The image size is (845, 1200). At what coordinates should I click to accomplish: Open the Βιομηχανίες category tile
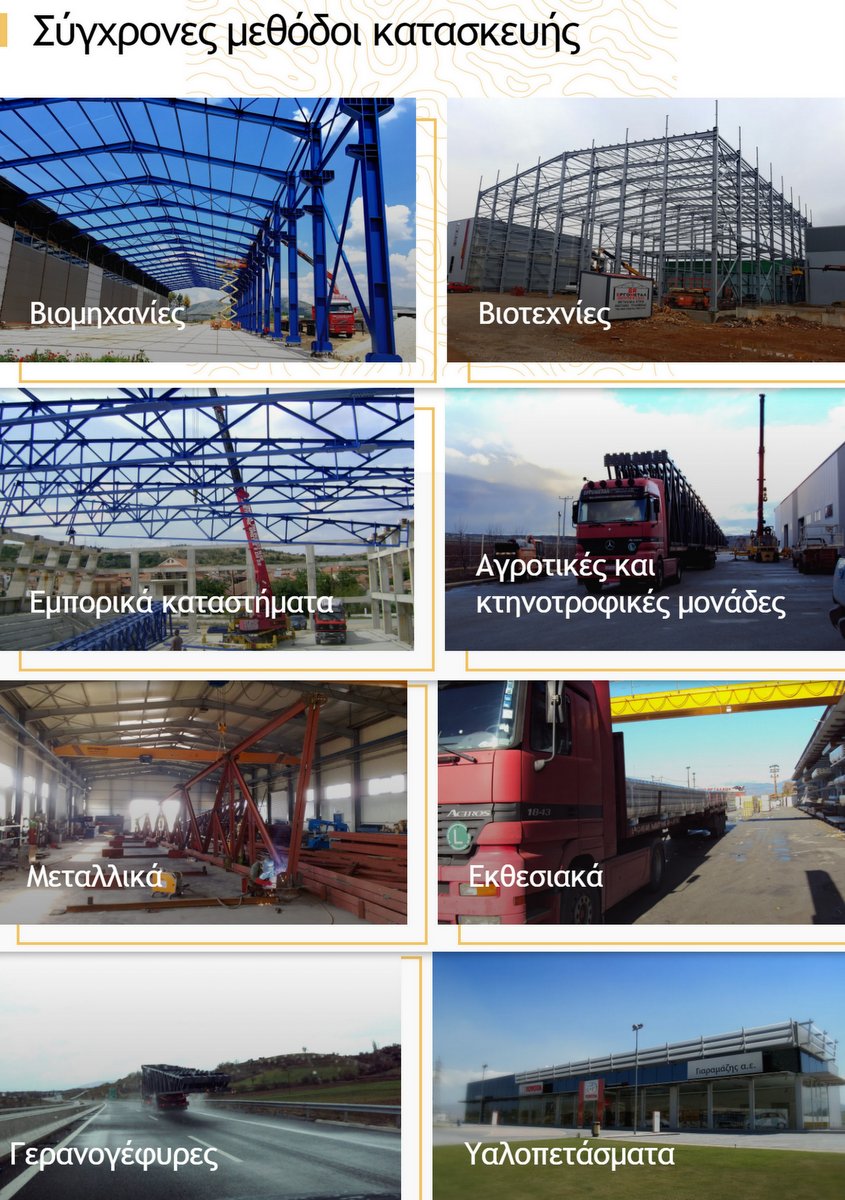(208, 230)
